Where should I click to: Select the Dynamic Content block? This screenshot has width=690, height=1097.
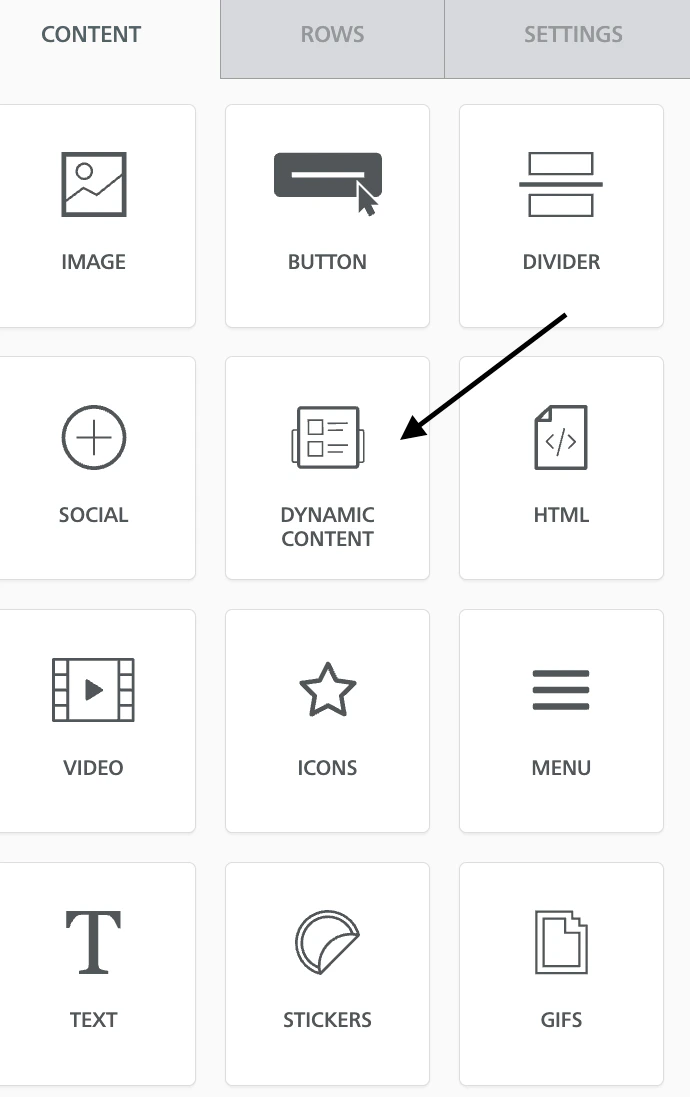(x=327, y=467)
